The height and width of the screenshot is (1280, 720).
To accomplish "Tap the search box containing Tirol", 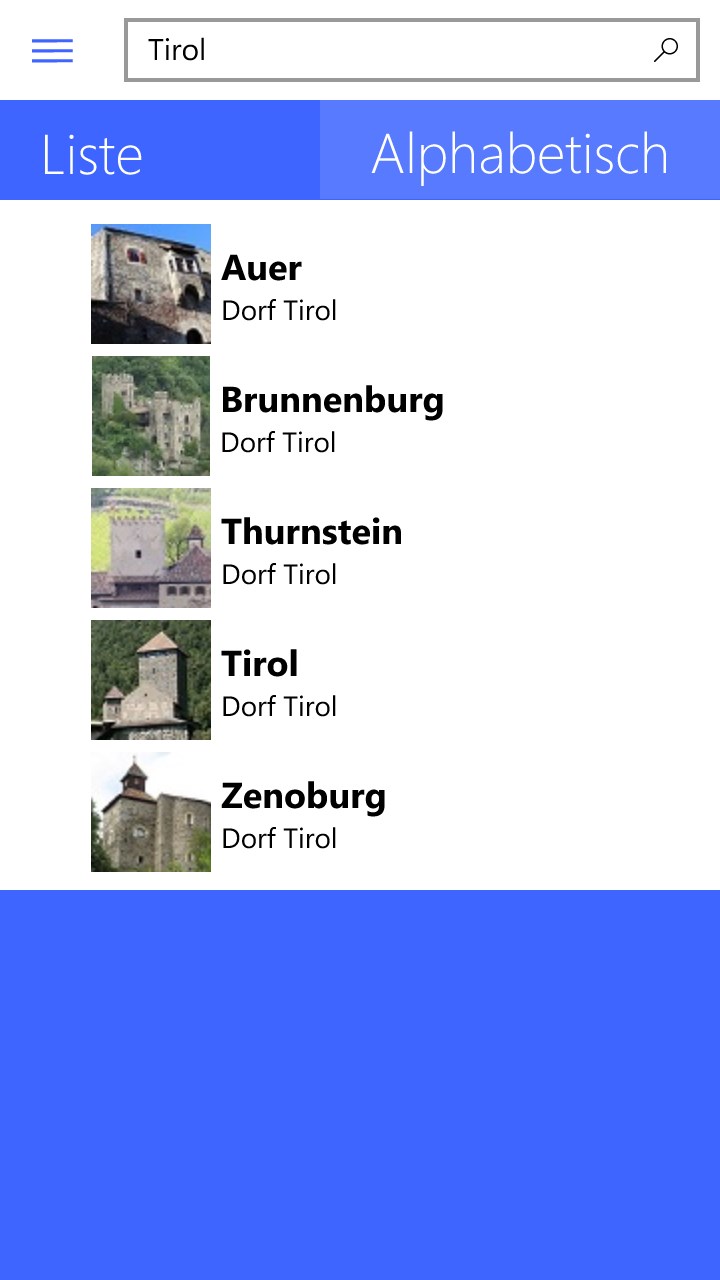I will coord(390,50).
